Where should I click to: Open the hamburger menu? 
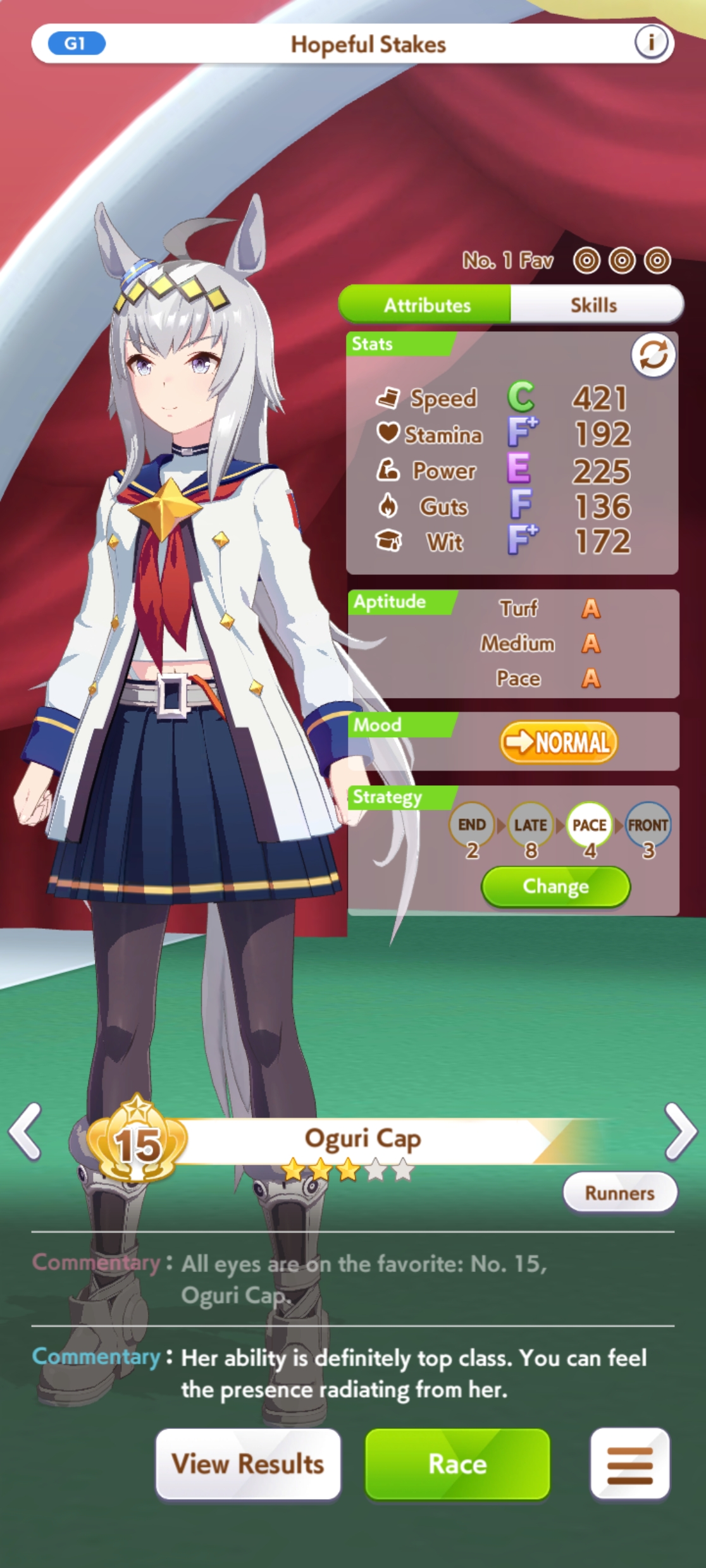coord(629,1464)
